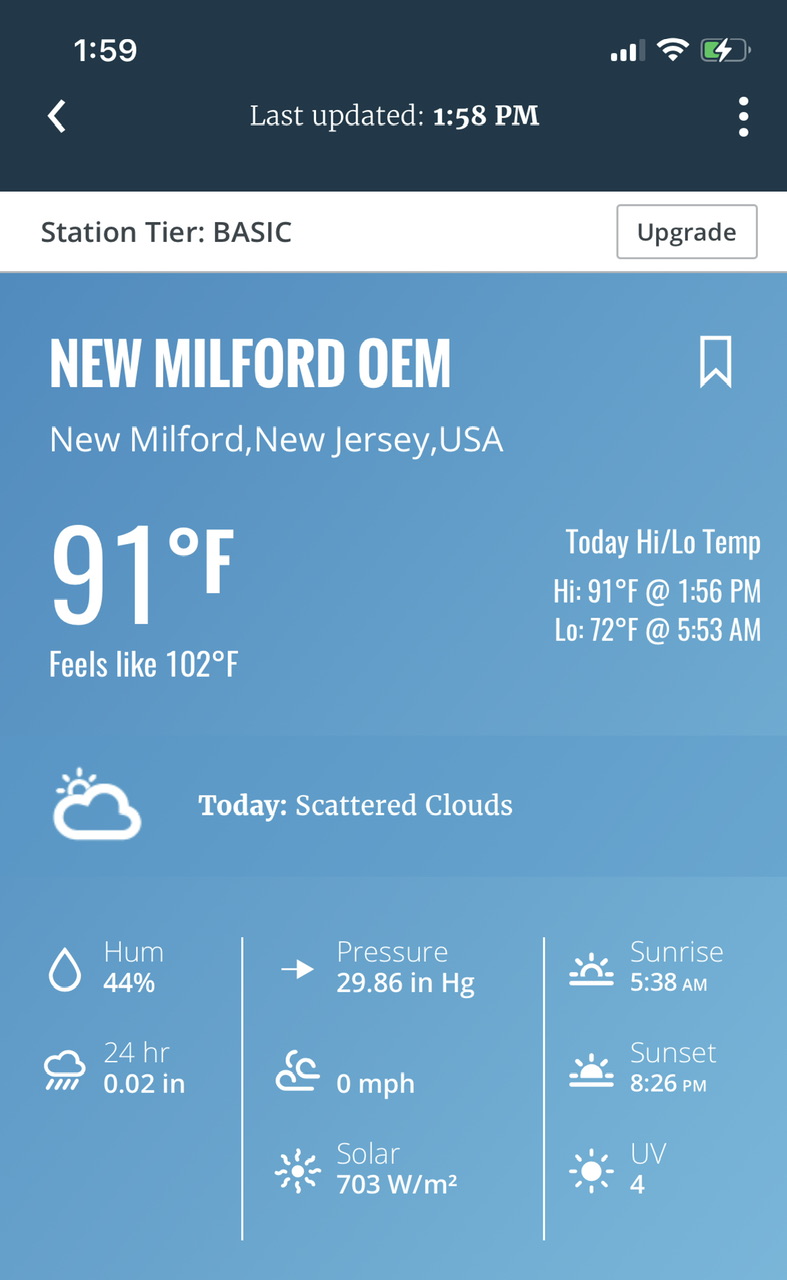The height and width of the screenshot is (1280, 787).
Task: Open the three-dot overflow menu
Action: (x=743, y=117)
